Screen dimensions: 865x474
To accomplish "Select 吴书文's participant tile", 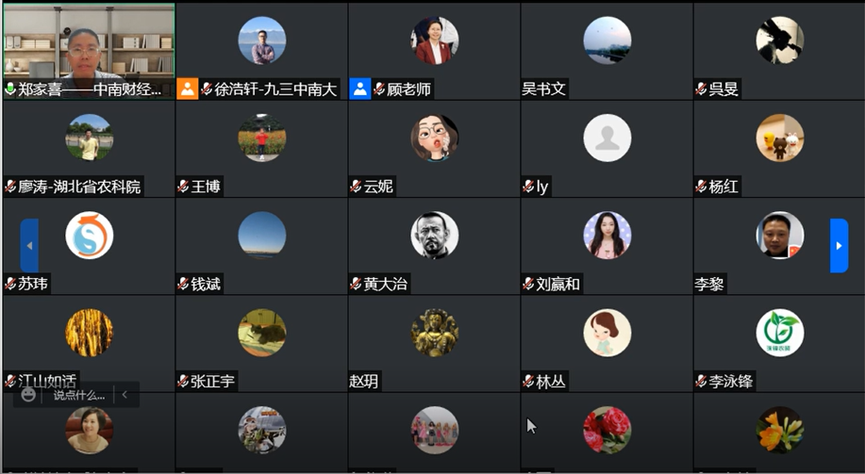I will point(607,45).
